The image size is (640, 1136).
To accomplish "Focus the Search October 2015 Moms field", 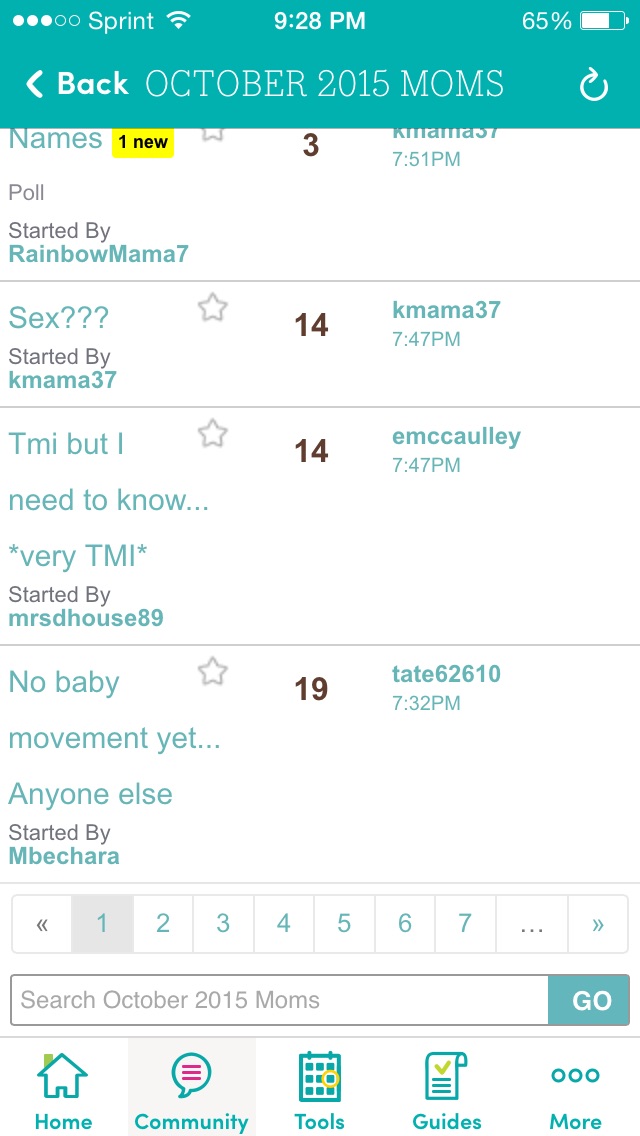I will pos(280,1000).
